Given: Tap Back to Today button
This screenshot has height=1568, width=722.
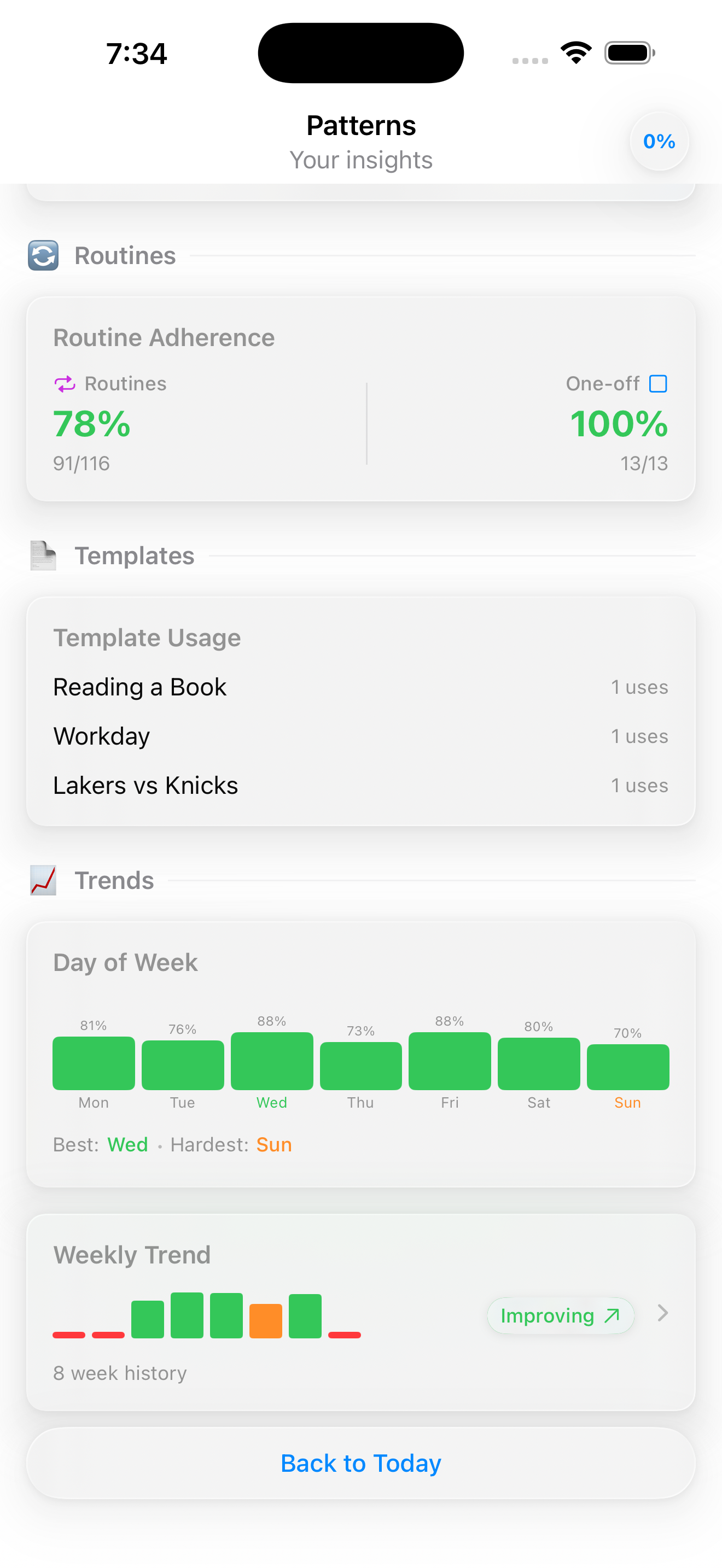Looking at the screenshot, I should (360, 1462).
